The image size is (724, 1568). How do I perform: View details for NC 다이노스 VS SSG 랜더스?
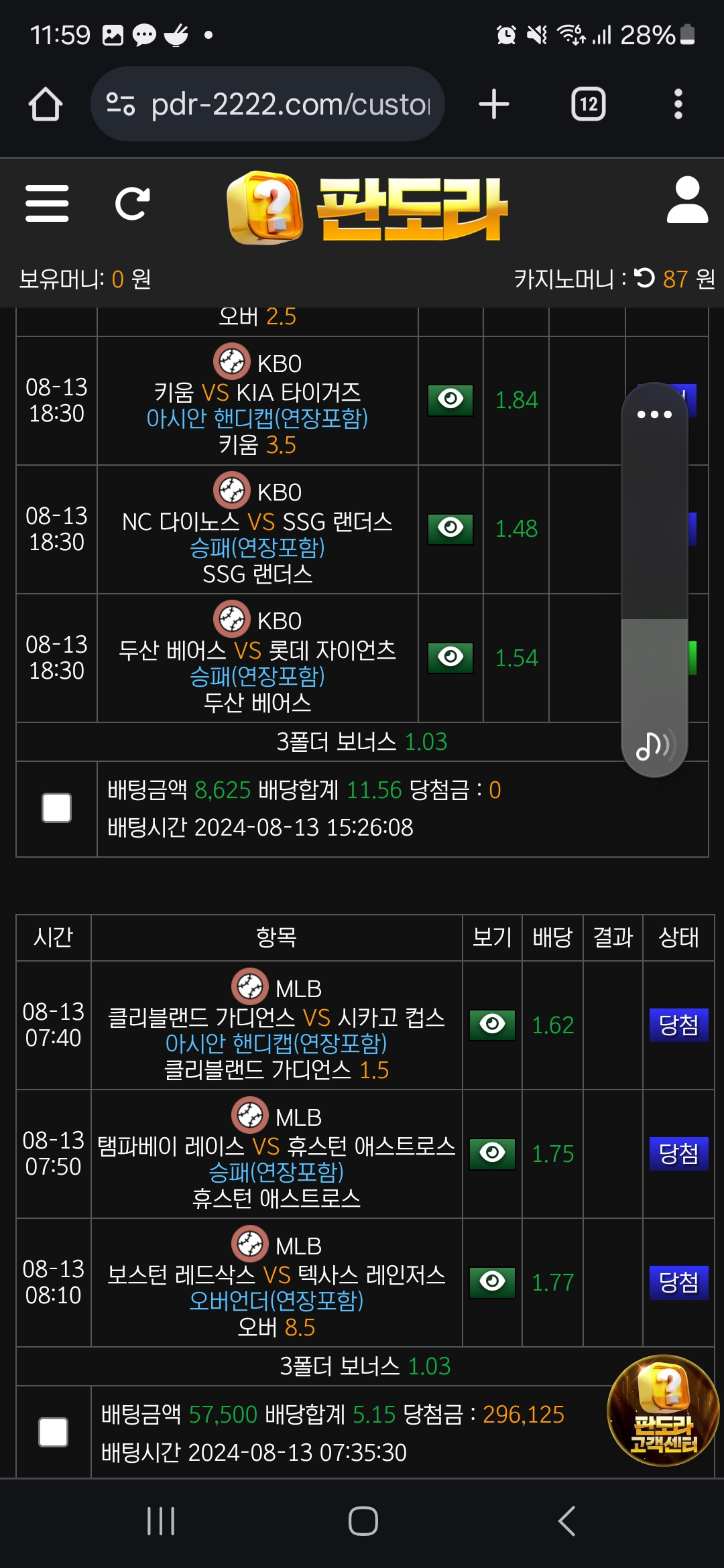(x=450, y=529)
